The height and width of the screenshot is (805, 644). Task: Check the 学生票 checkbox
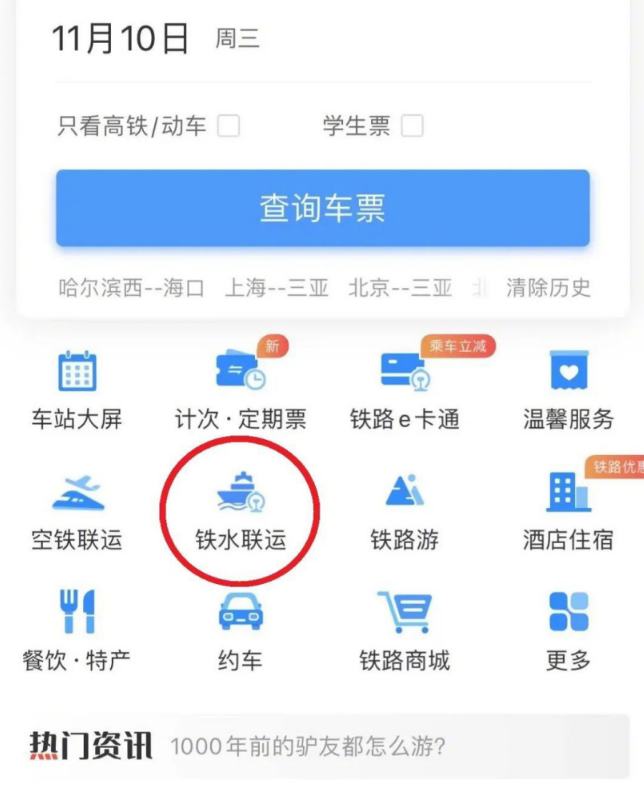point(412,126)
